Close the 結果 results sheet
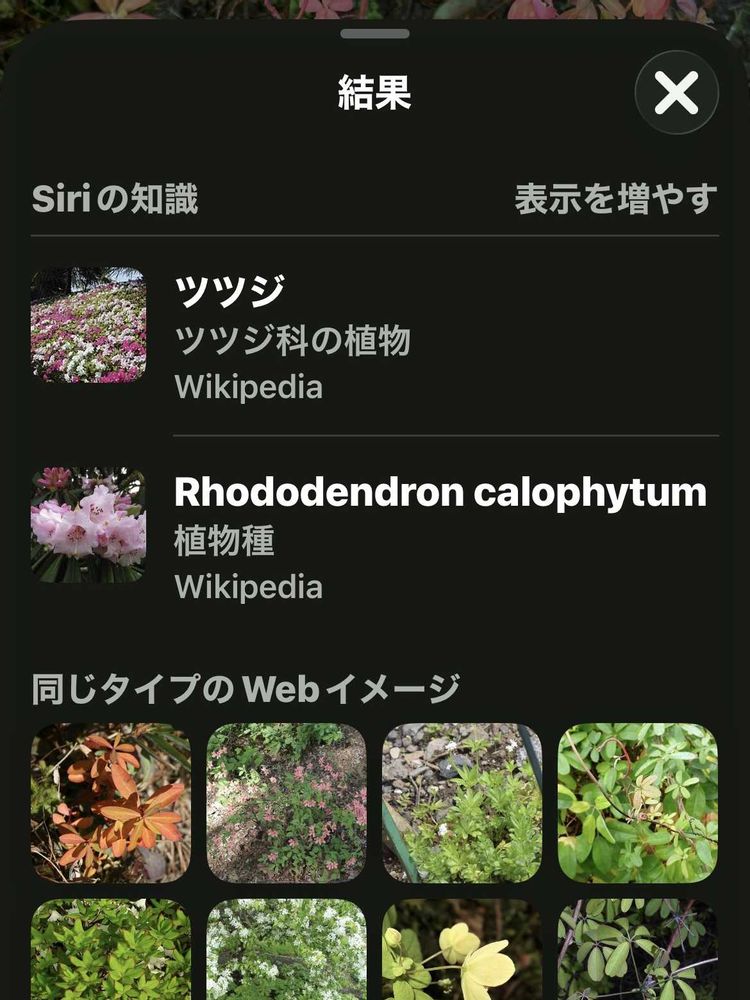Screen dimensions: 750x1000 coord(677,93)
